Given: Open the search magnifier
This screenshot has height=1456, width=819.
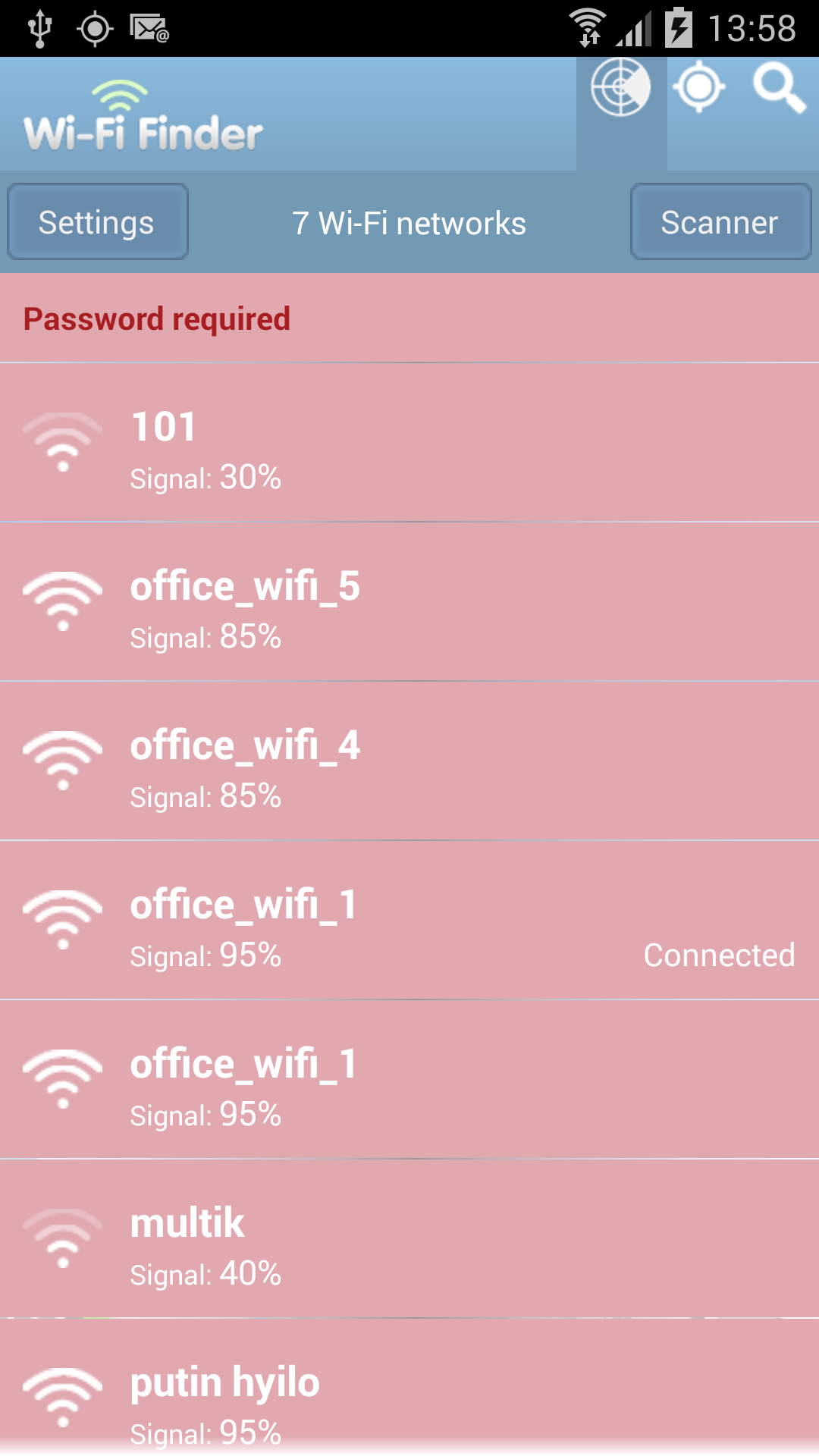Looking at the screenshot, I should pos(778,88).
